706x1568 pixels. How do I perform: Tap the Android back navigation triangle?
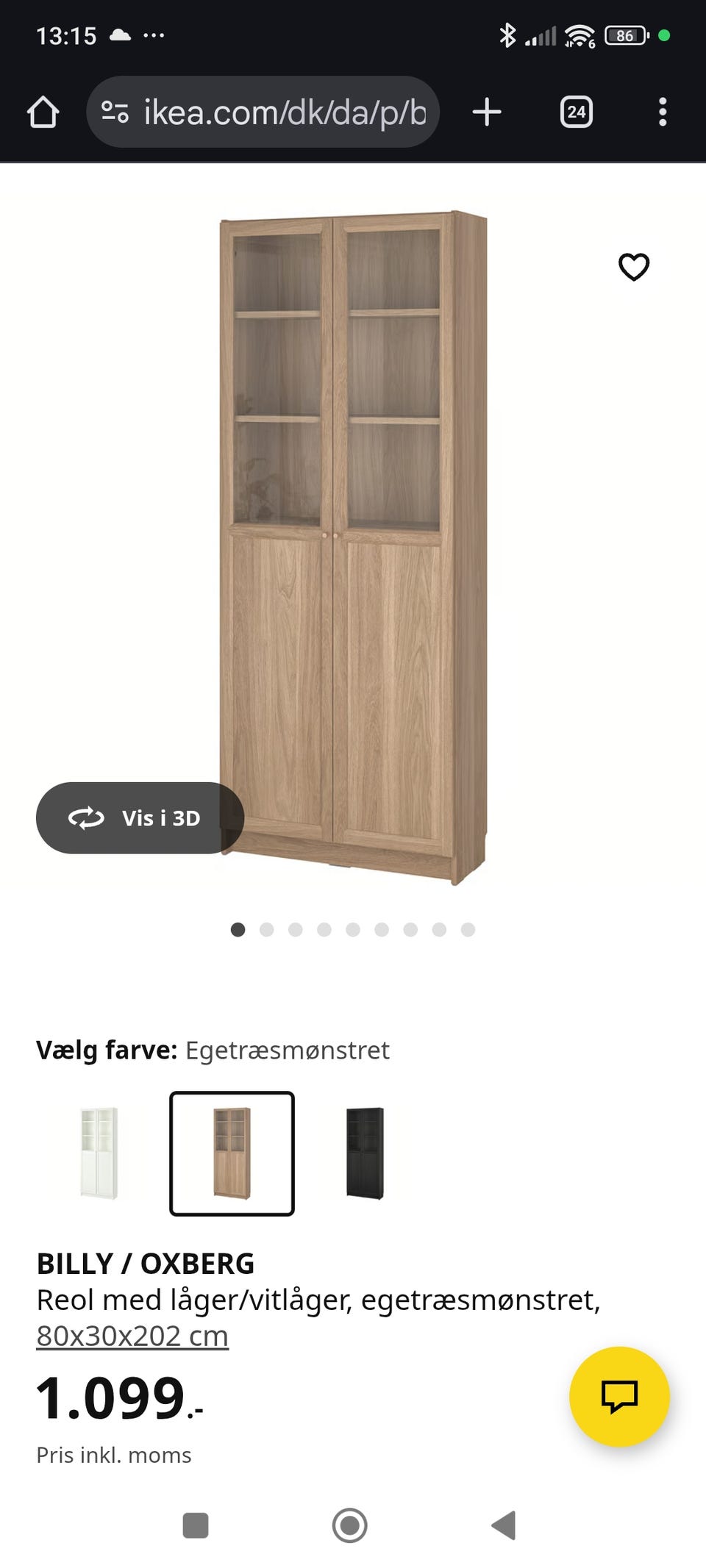tap(506, 1526)
